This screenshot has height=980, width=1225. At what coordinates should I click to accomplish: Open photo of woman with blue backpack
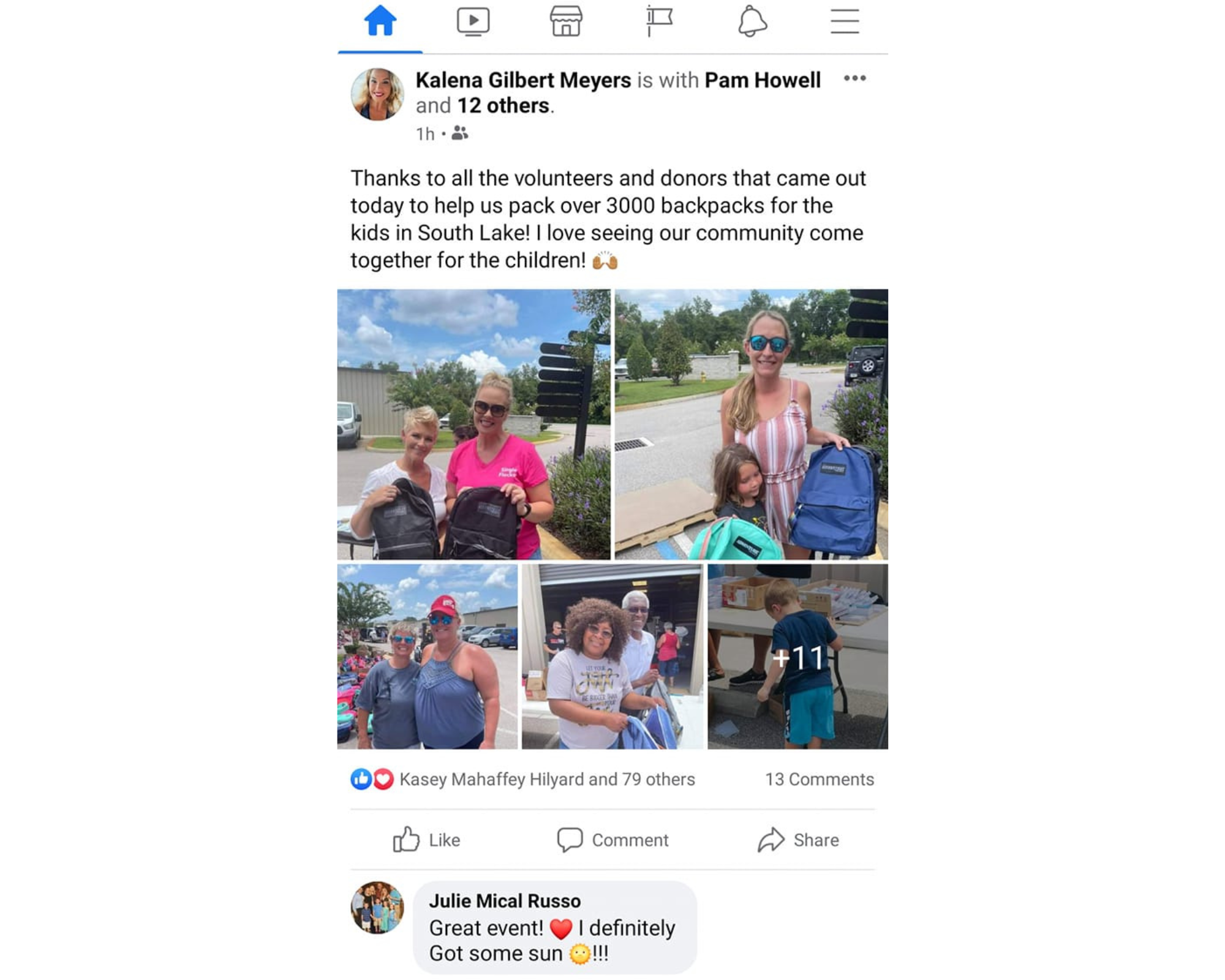point(751,424)
